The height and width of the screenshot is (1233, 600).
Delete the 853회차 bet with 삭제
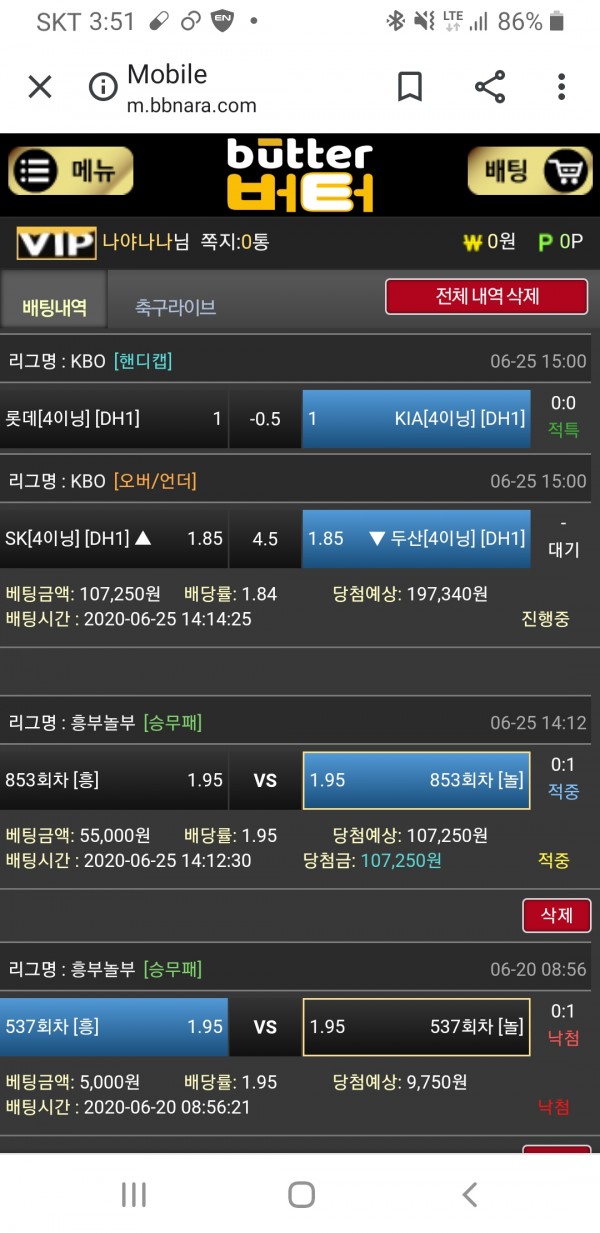556,915
